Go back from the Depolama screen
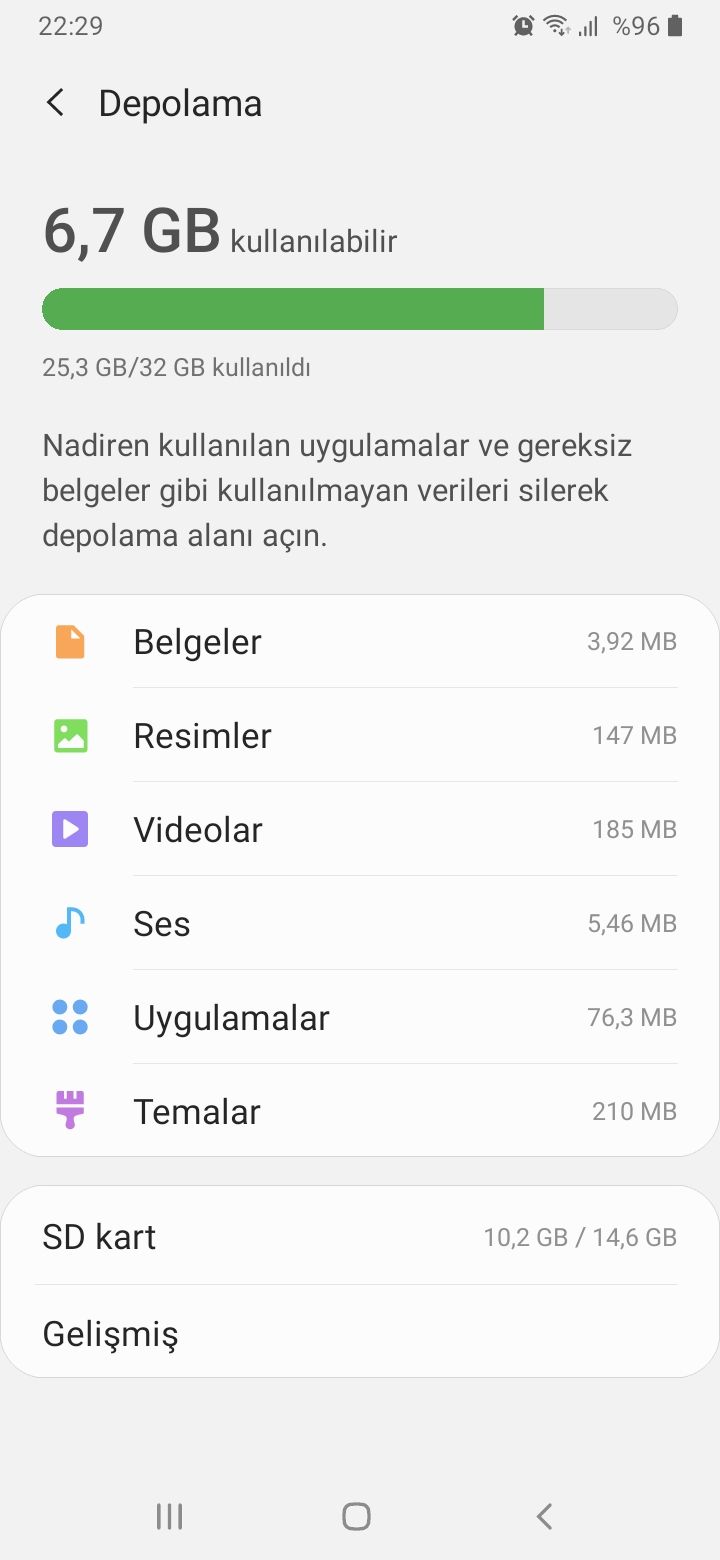Image resolution: width=720 pixels, height=1560 pixels. point(56,103)
